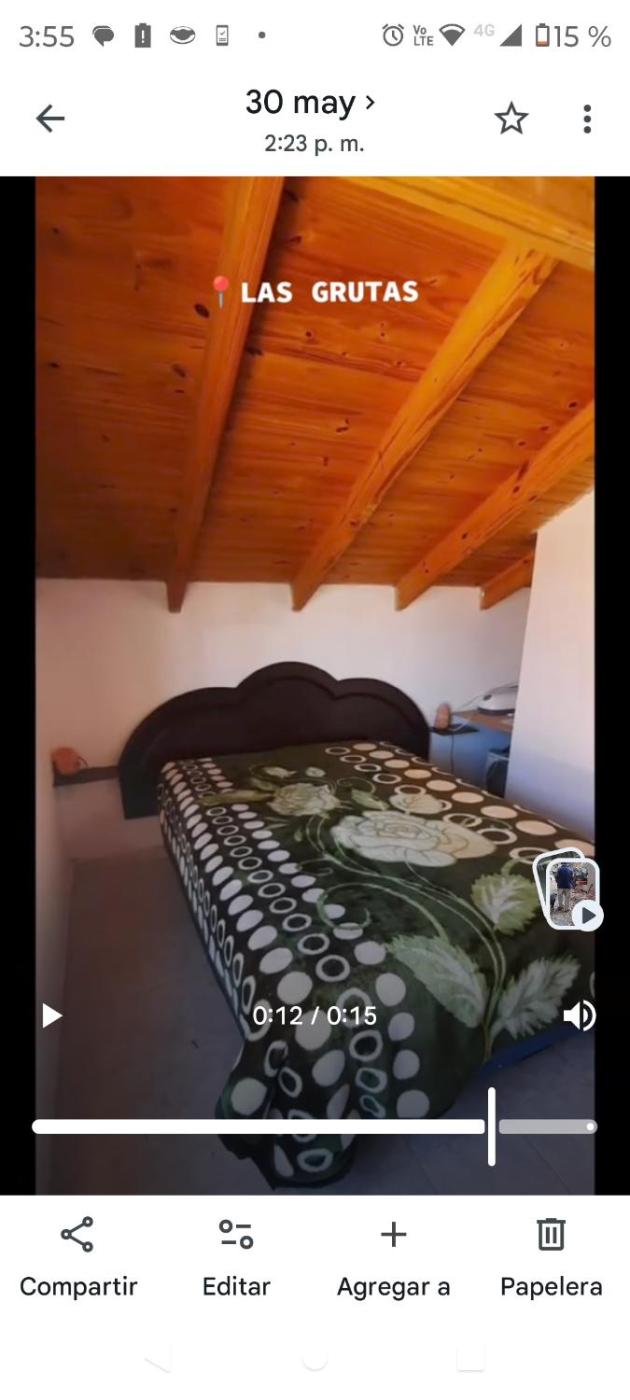Open Editar to edit the video
The width and height of the screenshot is (630, 1400).
(x=236, y=1258)
